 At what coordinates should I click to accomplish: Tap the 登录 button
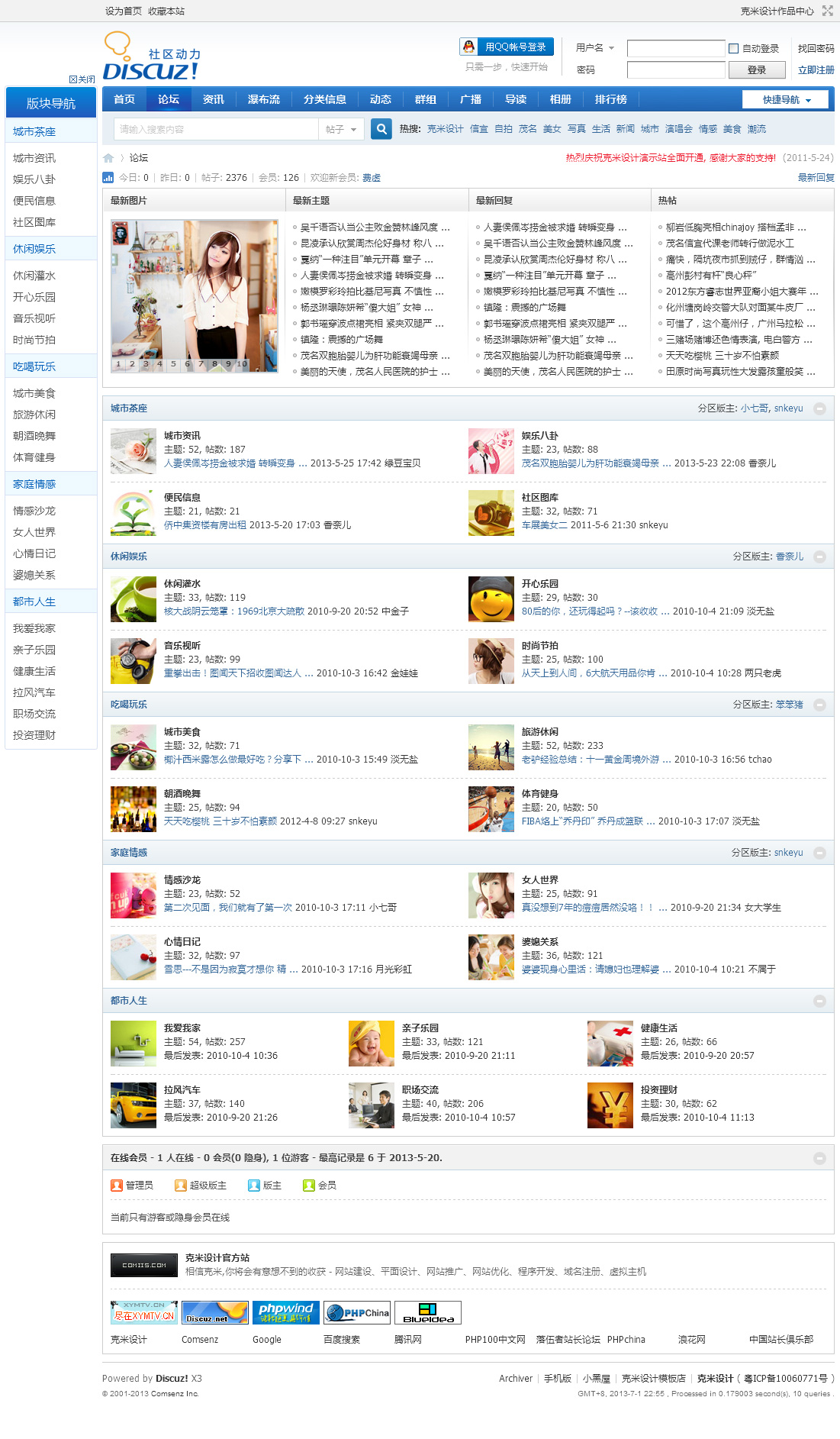coord(756,69)
